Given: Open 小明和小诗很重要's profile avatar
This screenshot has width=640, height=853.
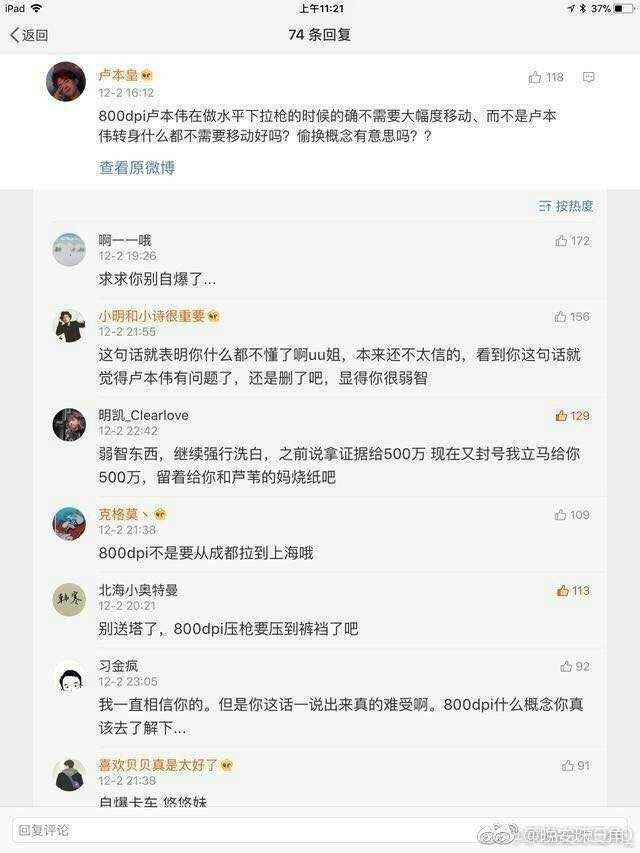Looking at the screenshot, I should [x=69, y=325].
